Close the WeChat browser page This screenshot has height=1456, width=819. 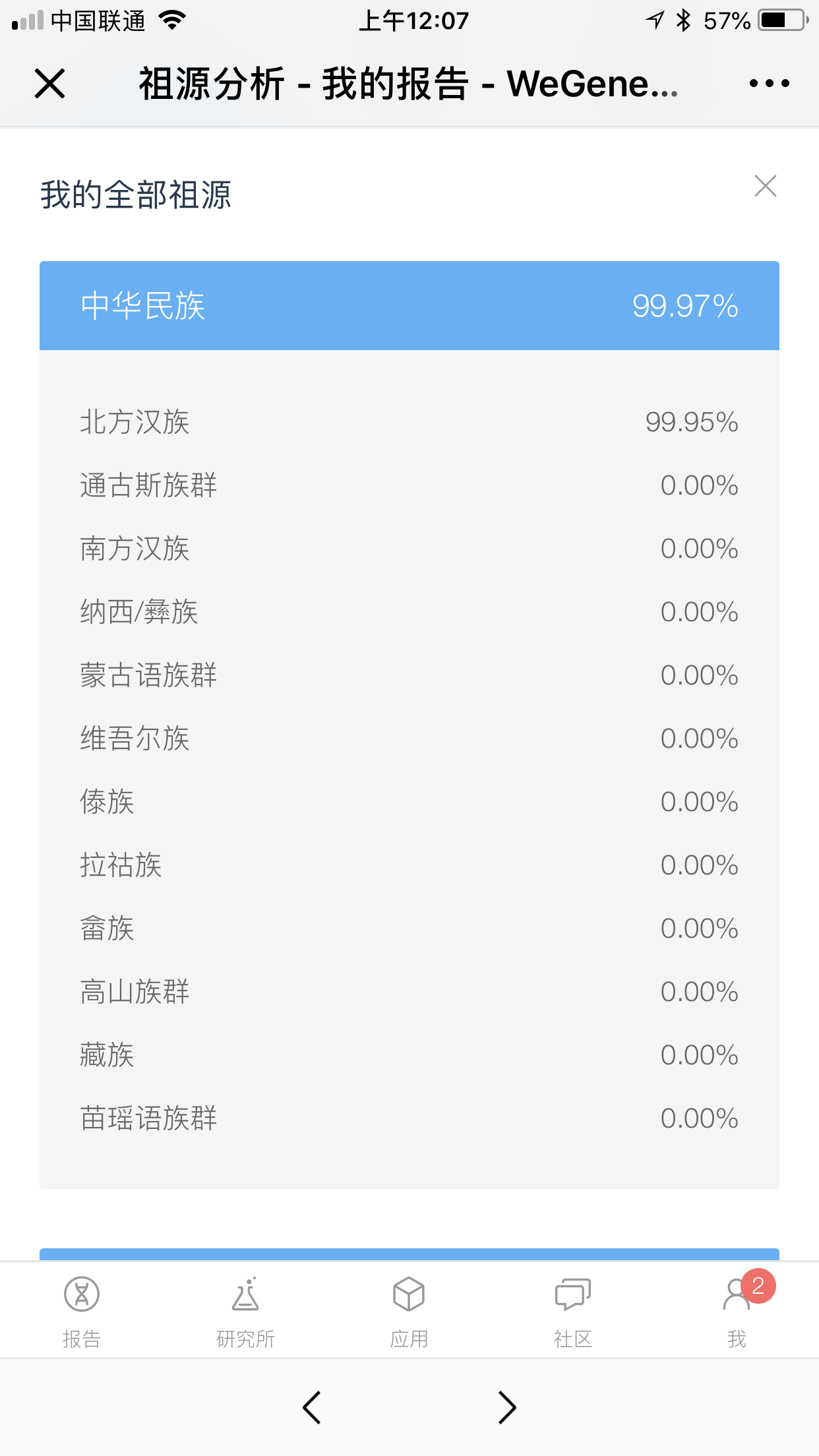(x=49, y=84)
